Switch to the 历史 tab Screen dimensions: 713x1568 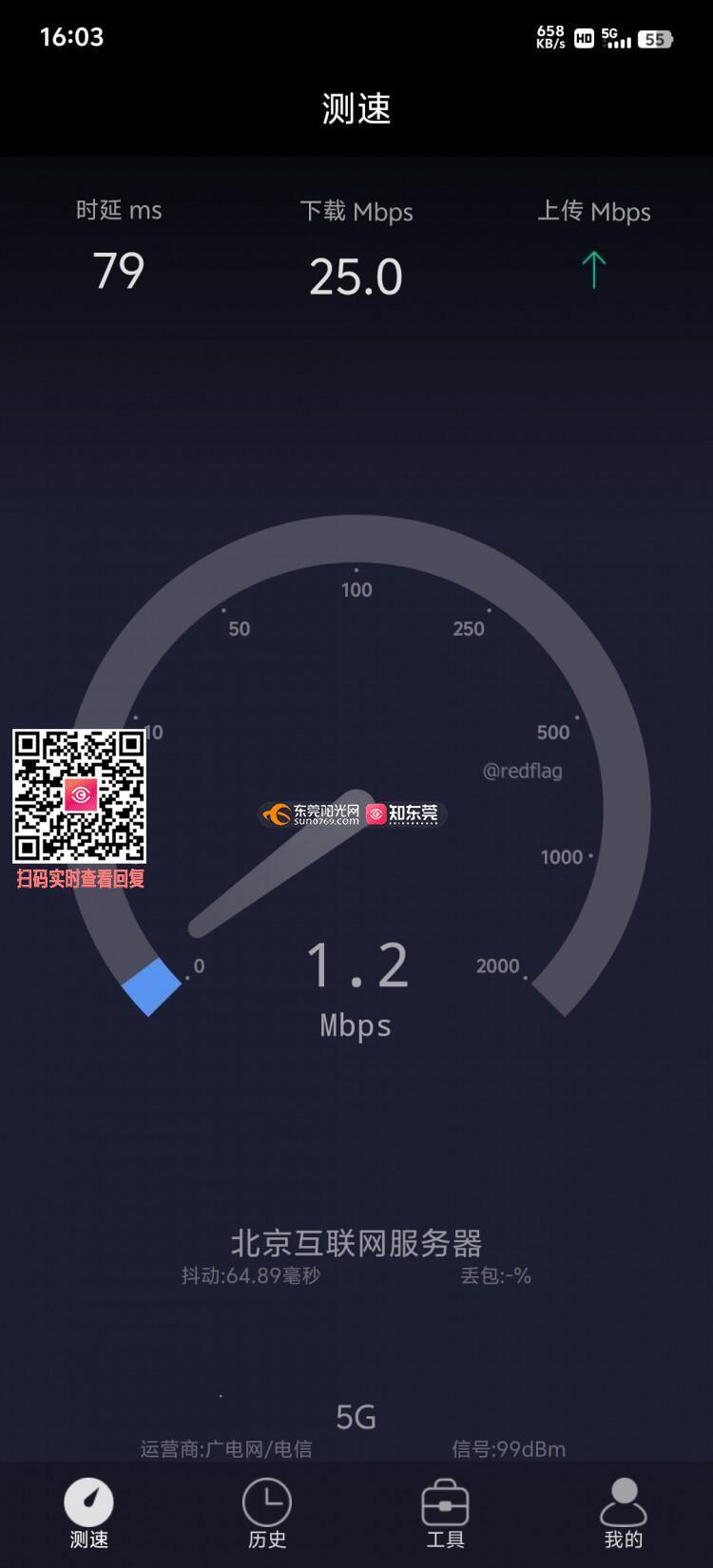click(267, 1514)
